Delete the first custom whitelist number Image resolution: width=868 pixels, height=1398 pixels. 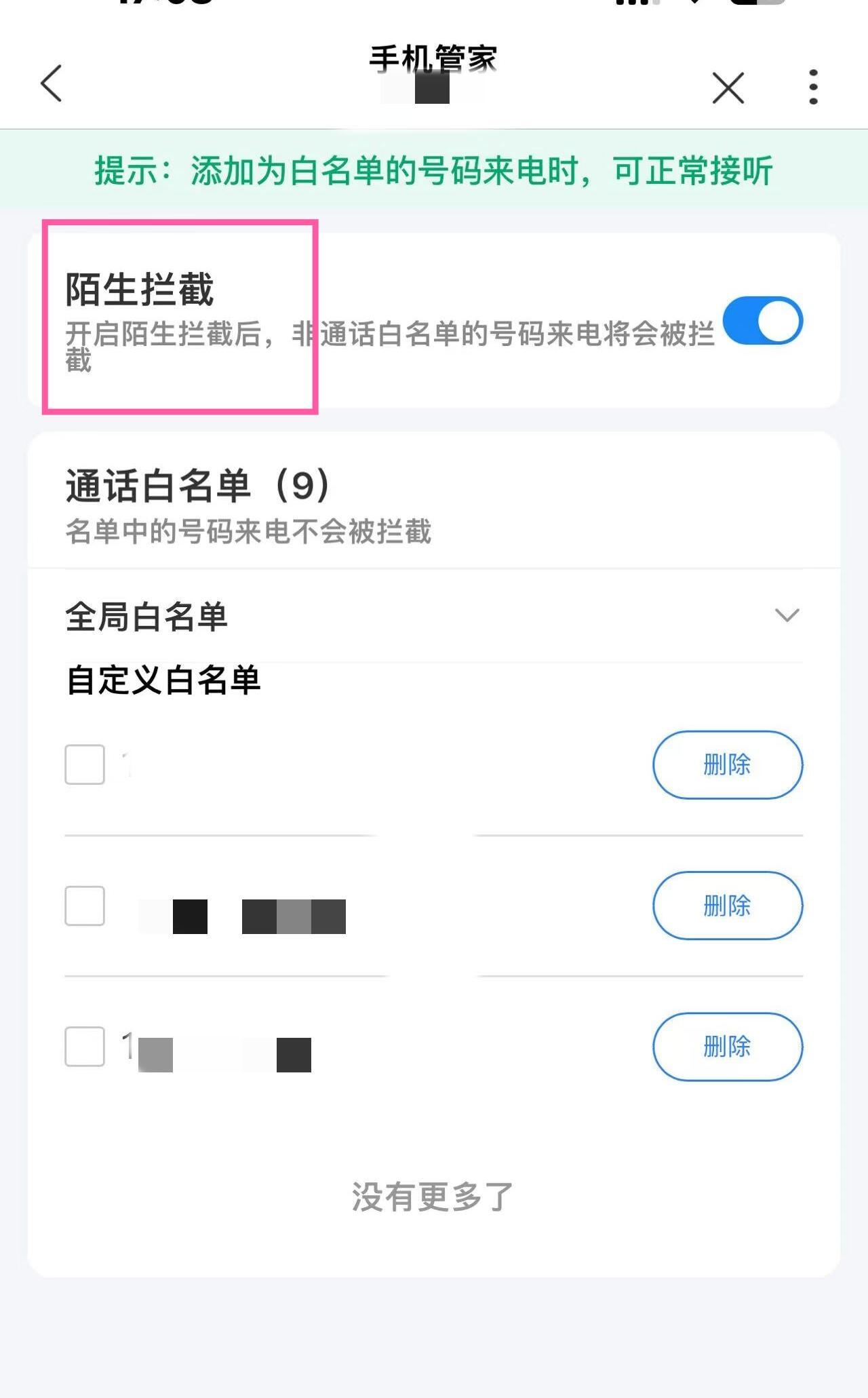tap(728, 764)
